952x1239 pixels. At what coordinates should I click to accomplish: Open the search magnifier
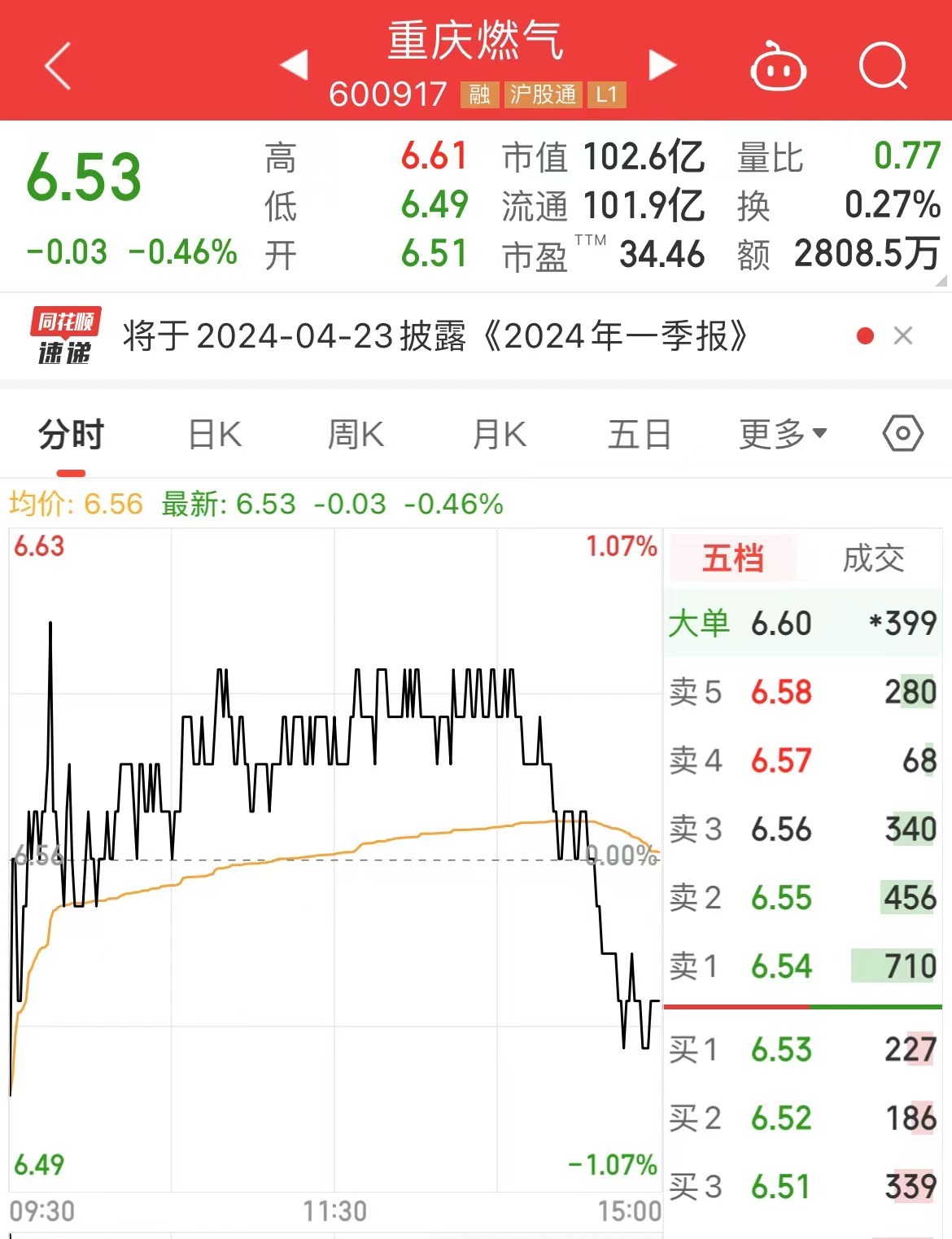(883, 65)
